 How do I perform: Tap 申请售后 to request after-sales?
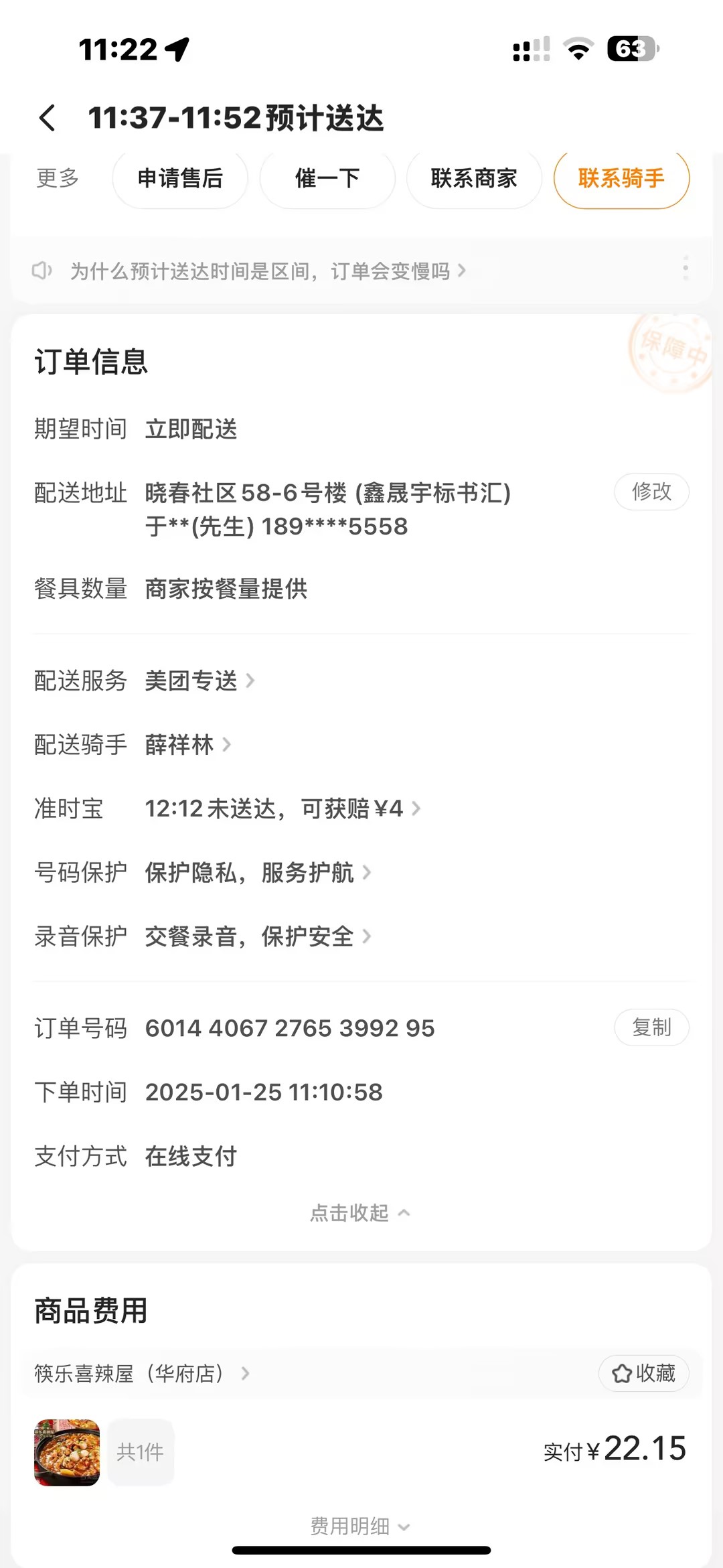(180, 178)
